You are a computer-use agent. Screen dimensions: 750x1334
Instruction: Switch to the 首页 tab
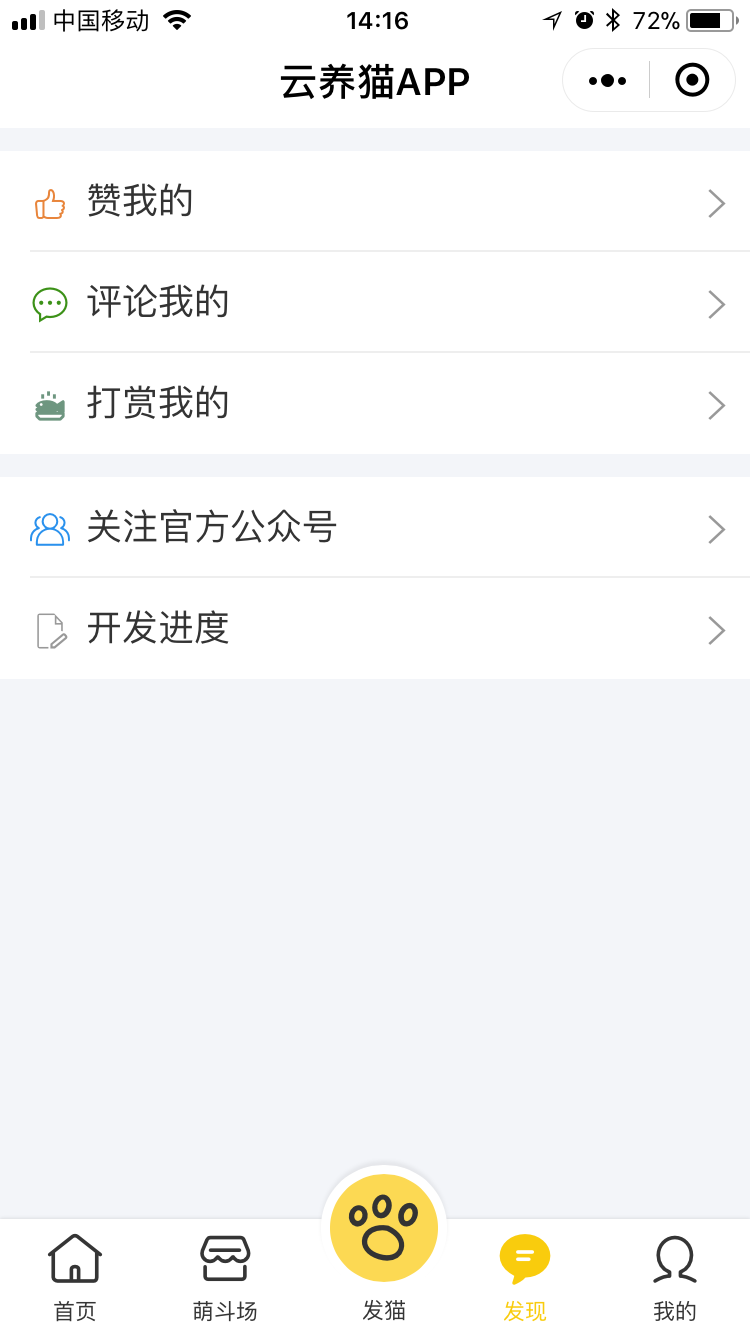(75, 1277)
